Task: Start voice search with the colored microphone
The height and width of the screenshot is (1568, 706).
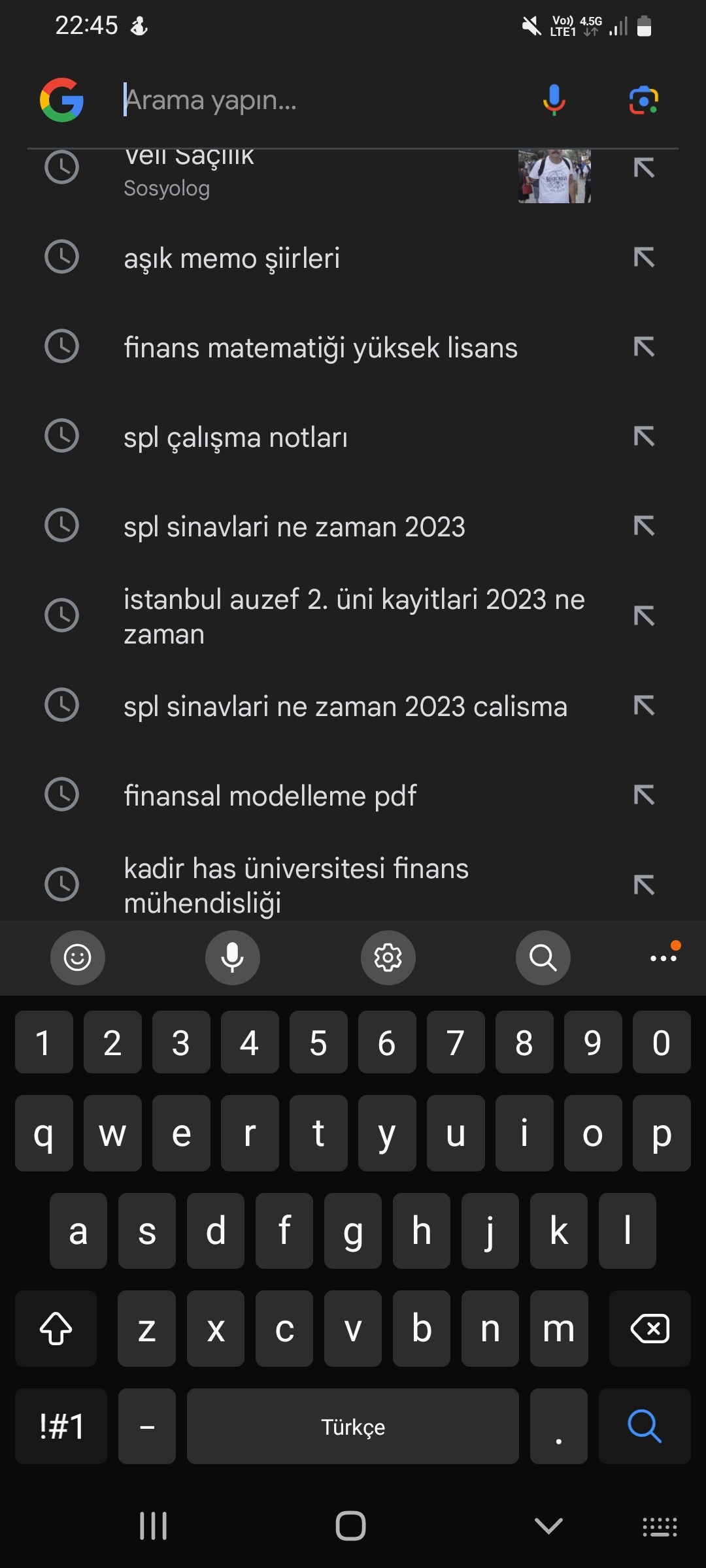Action: point(554,101)
